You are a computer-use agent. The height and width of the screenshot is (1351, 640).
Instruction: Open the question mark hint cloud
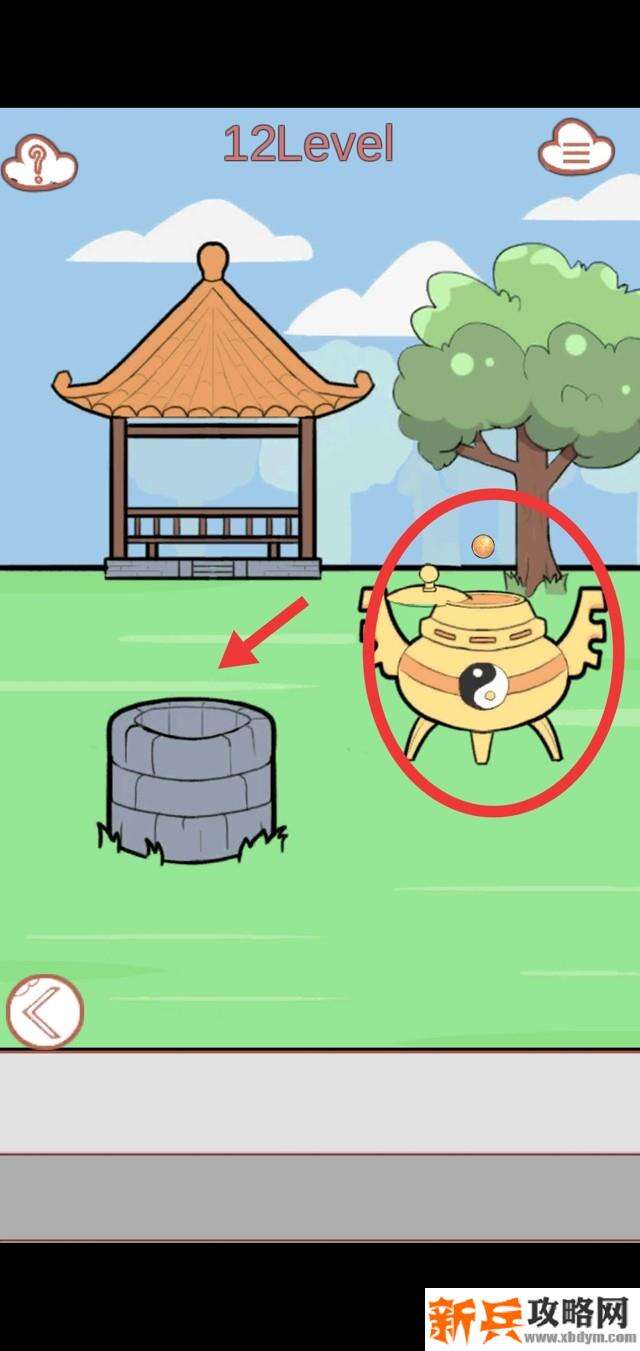(38, 160)
